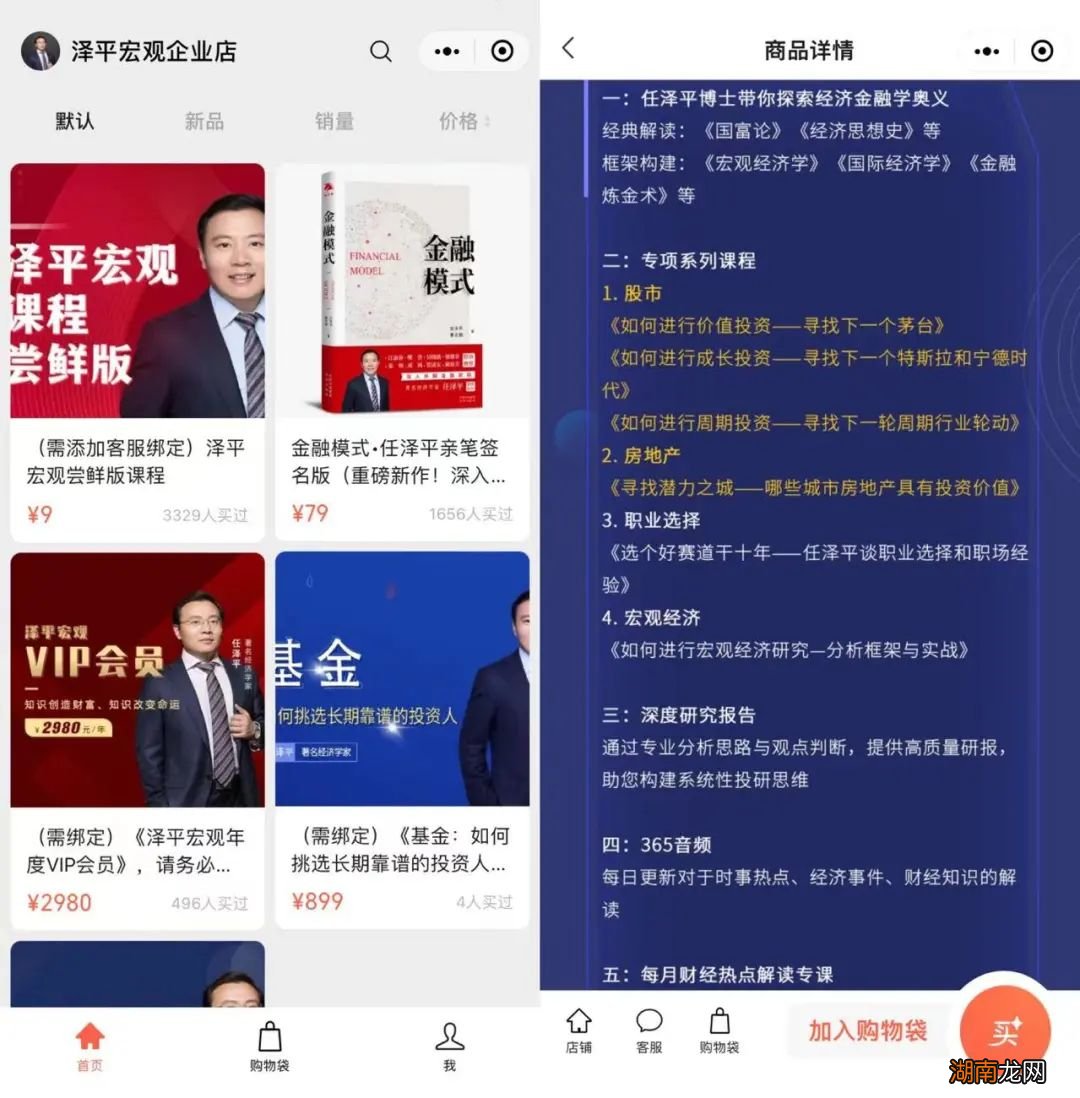Select the 默认 sorting tab
This screenshot has height=1098, width=1080.
pyautogui.click(x=74, y=120)
